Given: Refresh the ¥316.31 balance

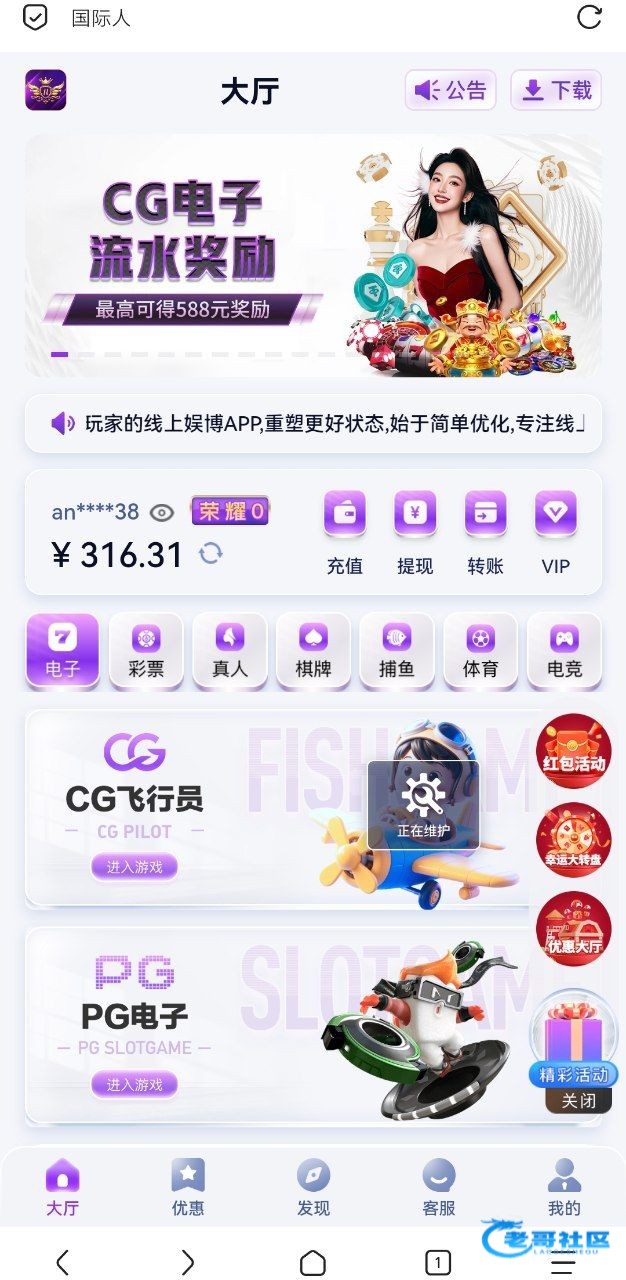Looking at the screenshot, I should 210,553.
